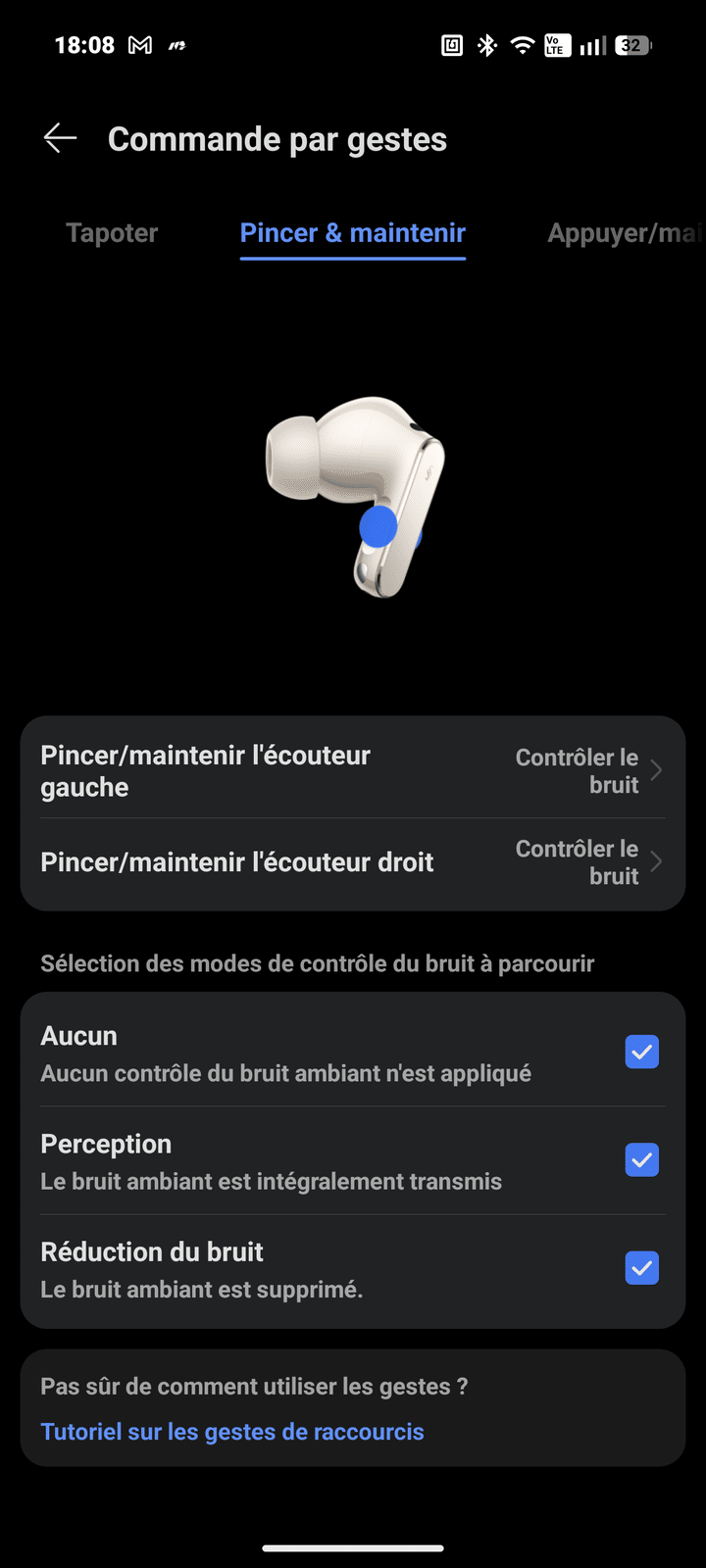Viewport: 706px width, 1568px height.
Task: Open the Appuyer/maintenir tab
Action: [x=624, y=233]
